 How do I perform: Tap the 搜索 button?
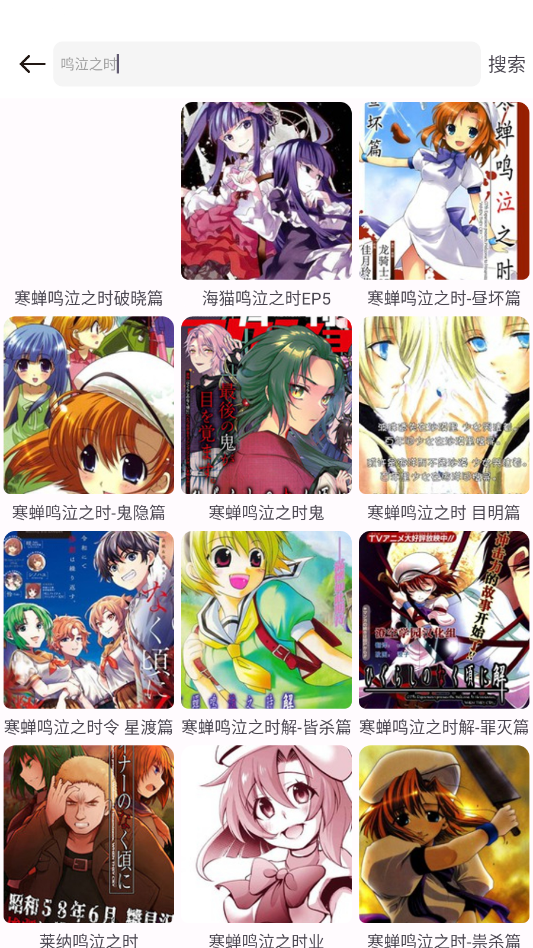tap(506, 64)
